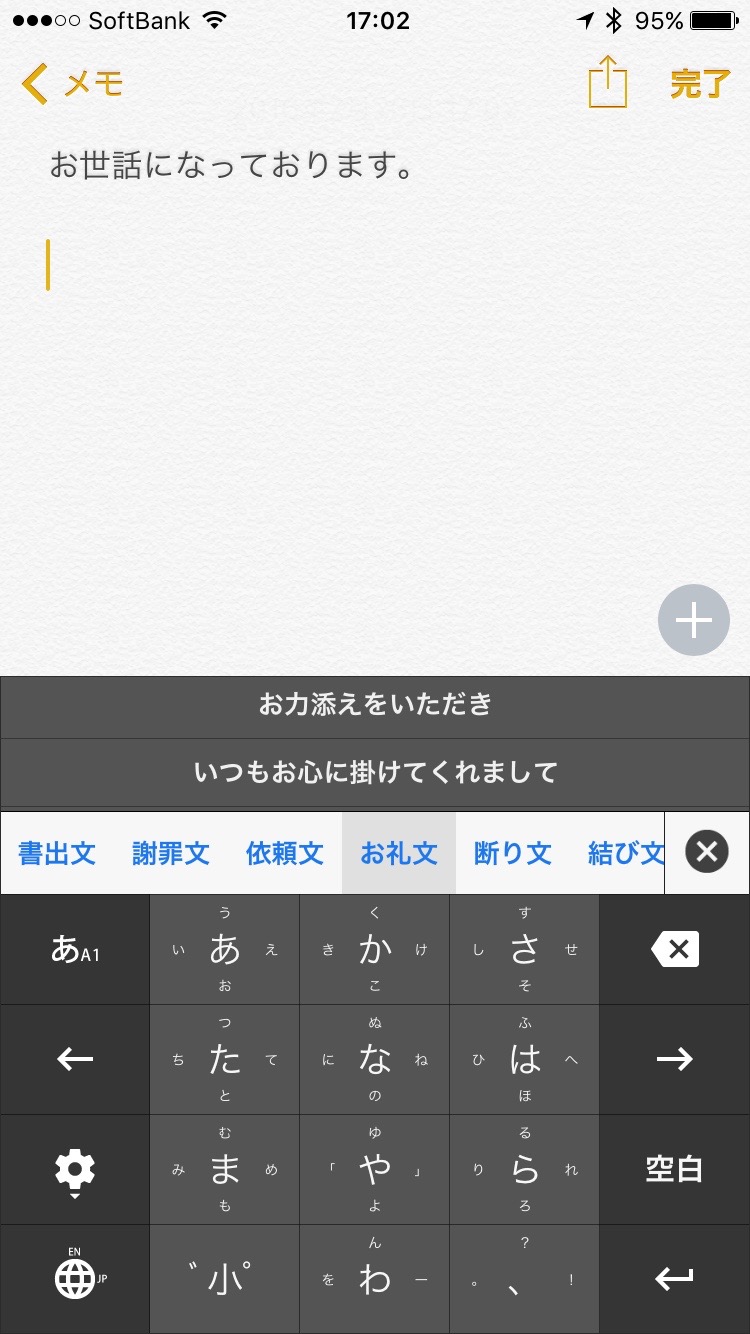
Task: Select the お礼文 category tab
Action: coord(399,853)
